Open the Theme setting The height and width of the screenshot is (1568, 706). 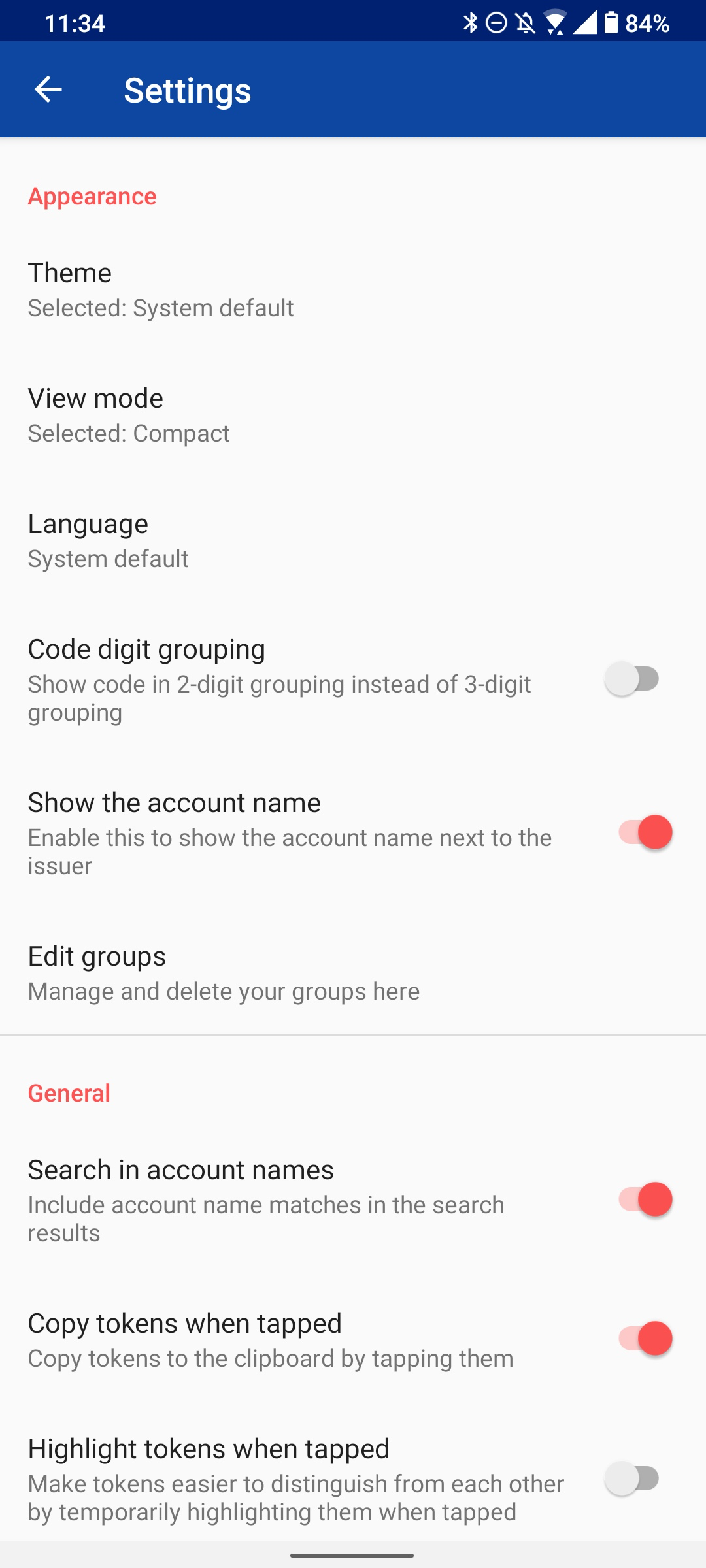click(353, 289)
